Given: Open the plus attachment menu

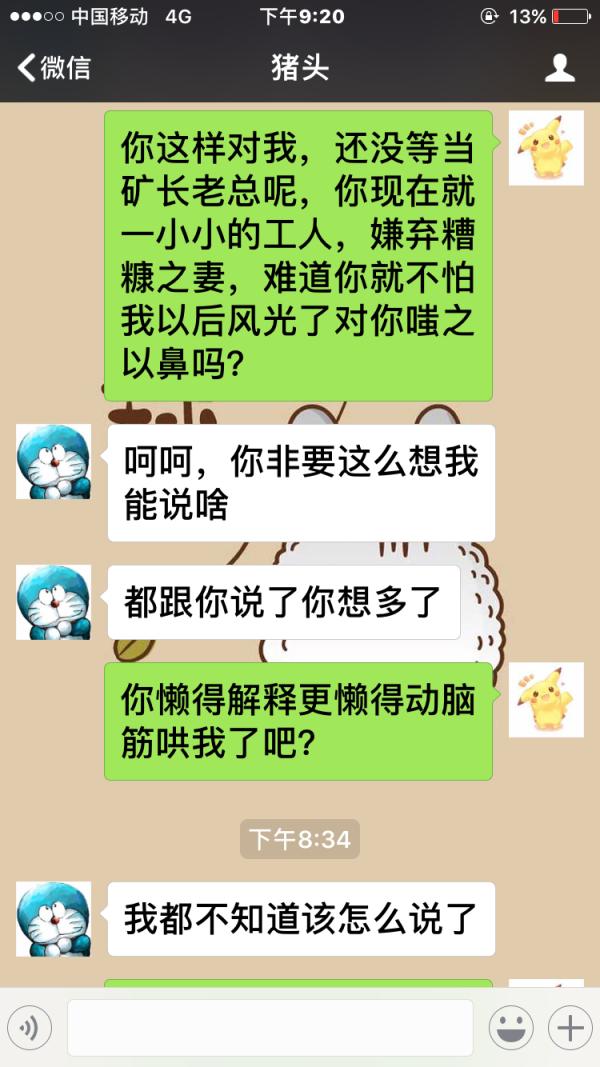Looking at the screenshot, I should [570, 1027].
